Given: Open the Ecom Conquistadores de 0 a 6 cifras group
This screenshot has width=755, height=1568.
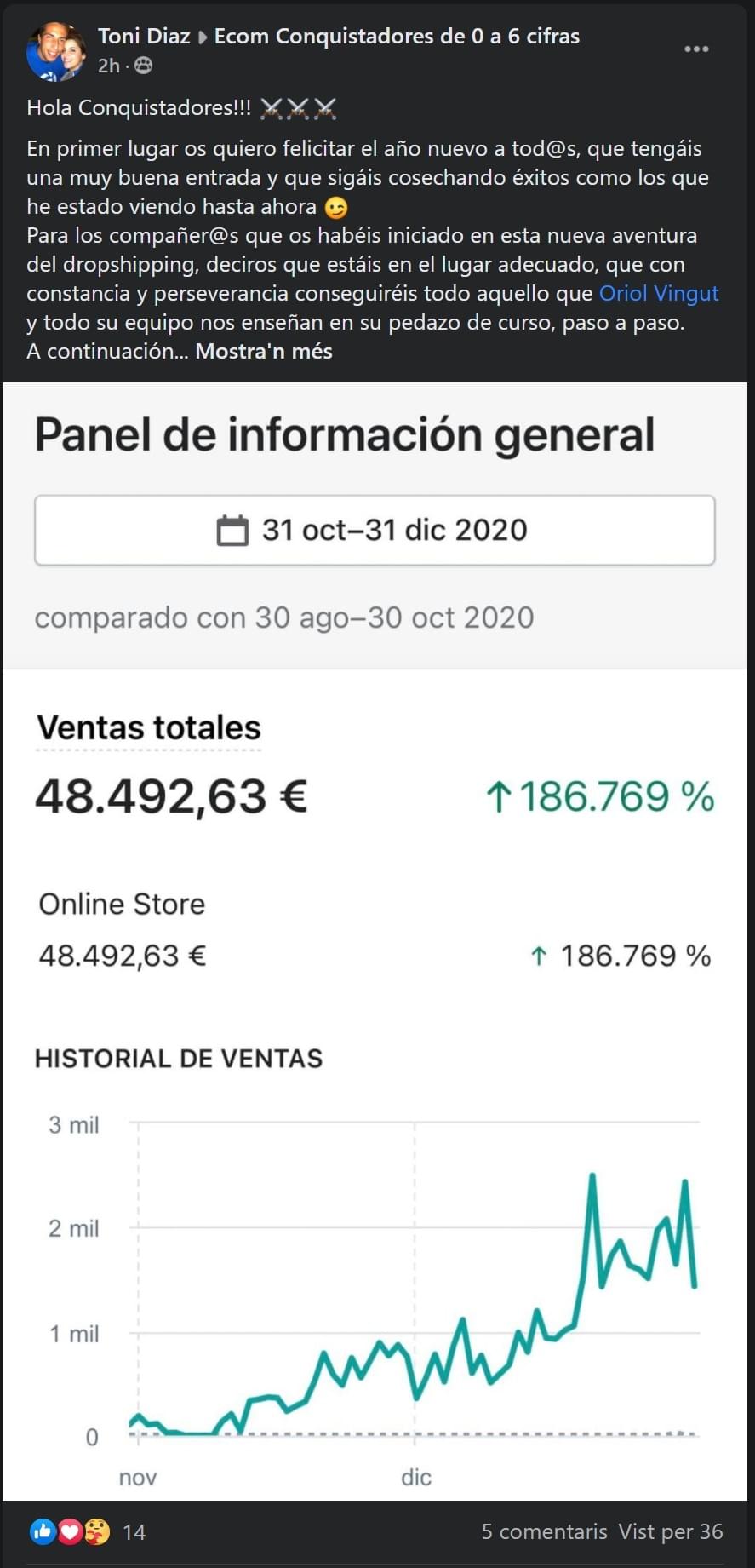Looking at the screenshot, I should 397,36.
